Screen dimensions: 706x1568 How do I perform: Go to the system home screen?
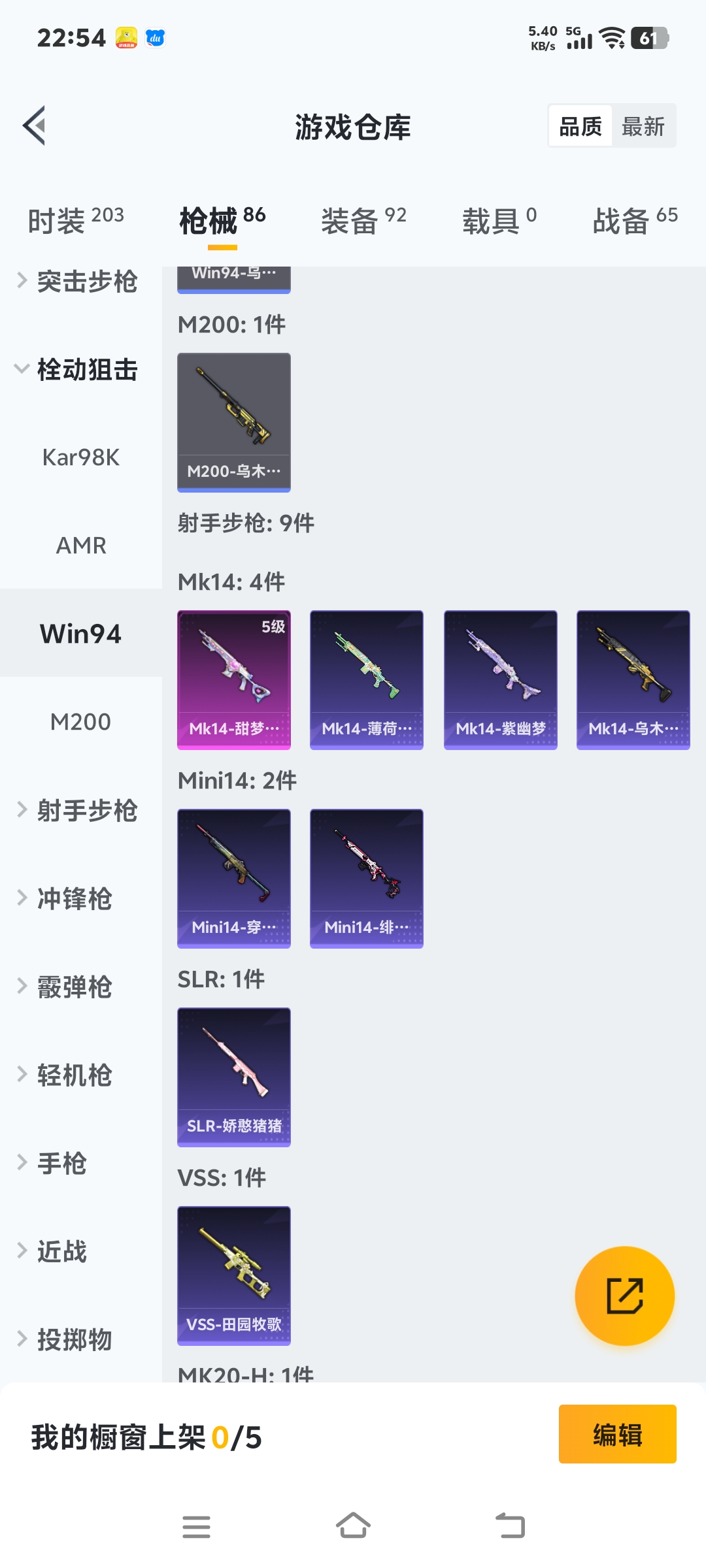[x=353, y=1527]
